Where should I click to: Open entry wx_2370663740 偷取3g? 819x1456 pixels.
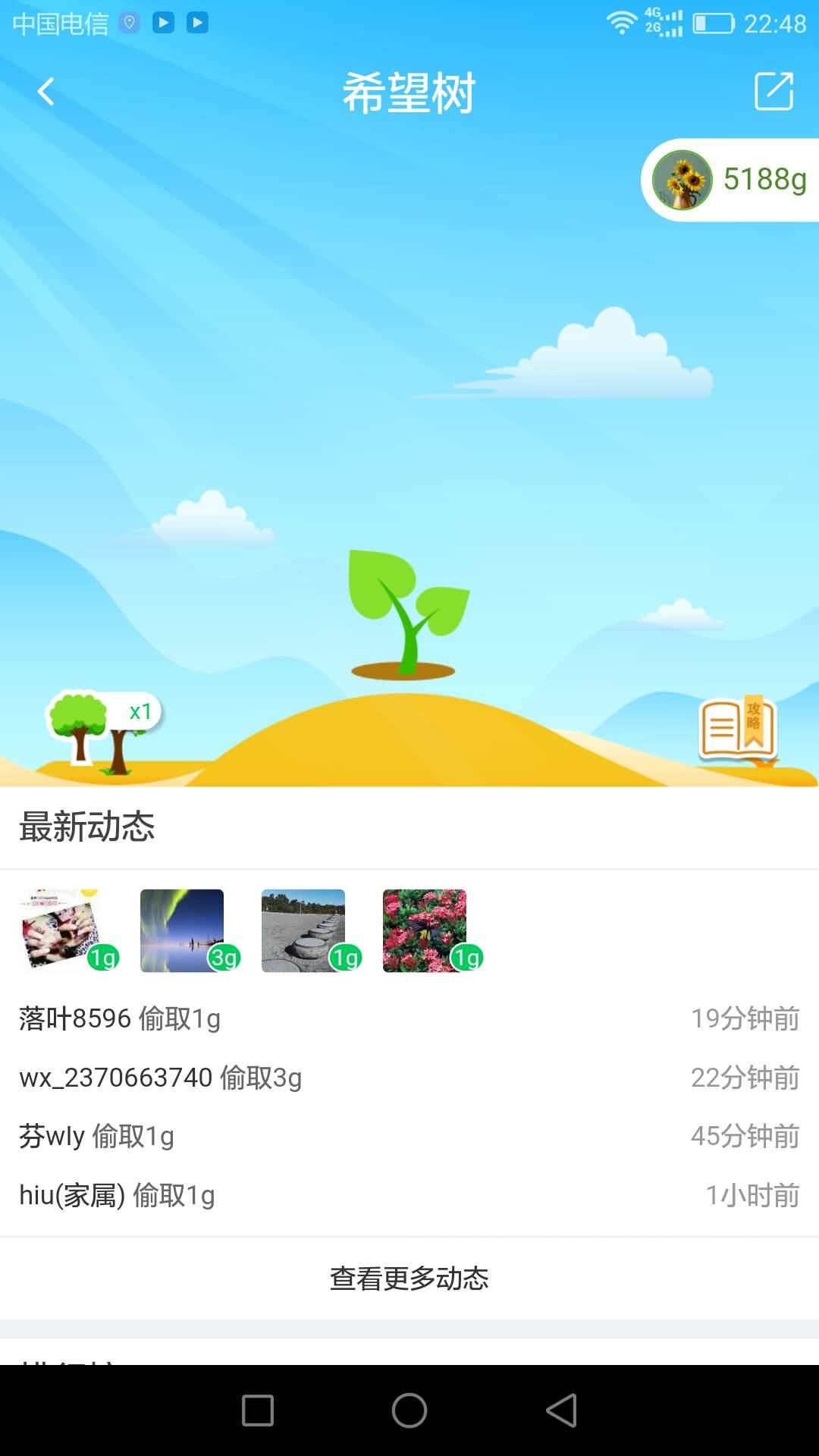(x=409, y=1078)
